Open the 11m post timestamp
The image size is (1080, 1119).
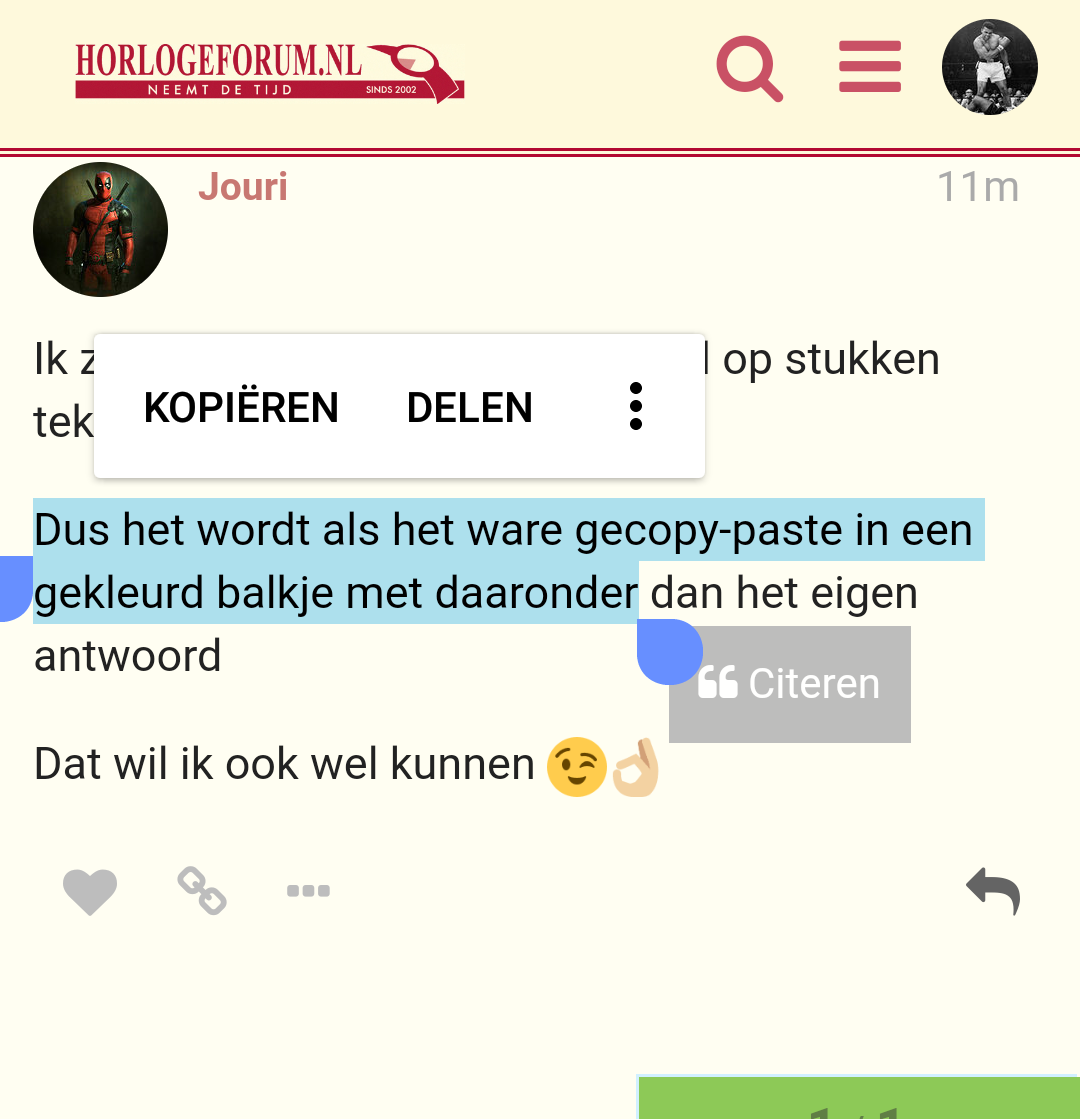(x=977, y=187)
